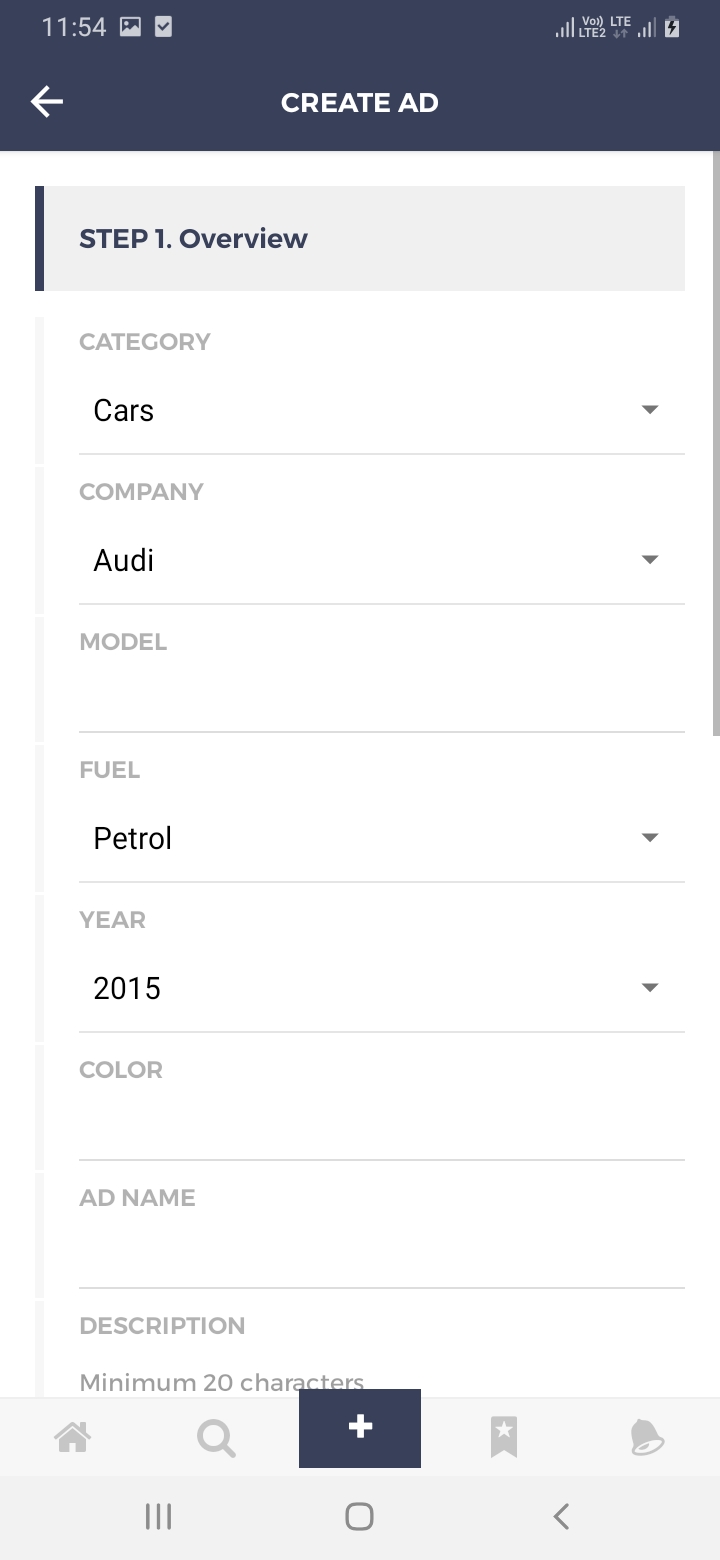The image size is (720, 1560).
Task: Select the Home icon in bottom navigation
Action: point(72,1436)
